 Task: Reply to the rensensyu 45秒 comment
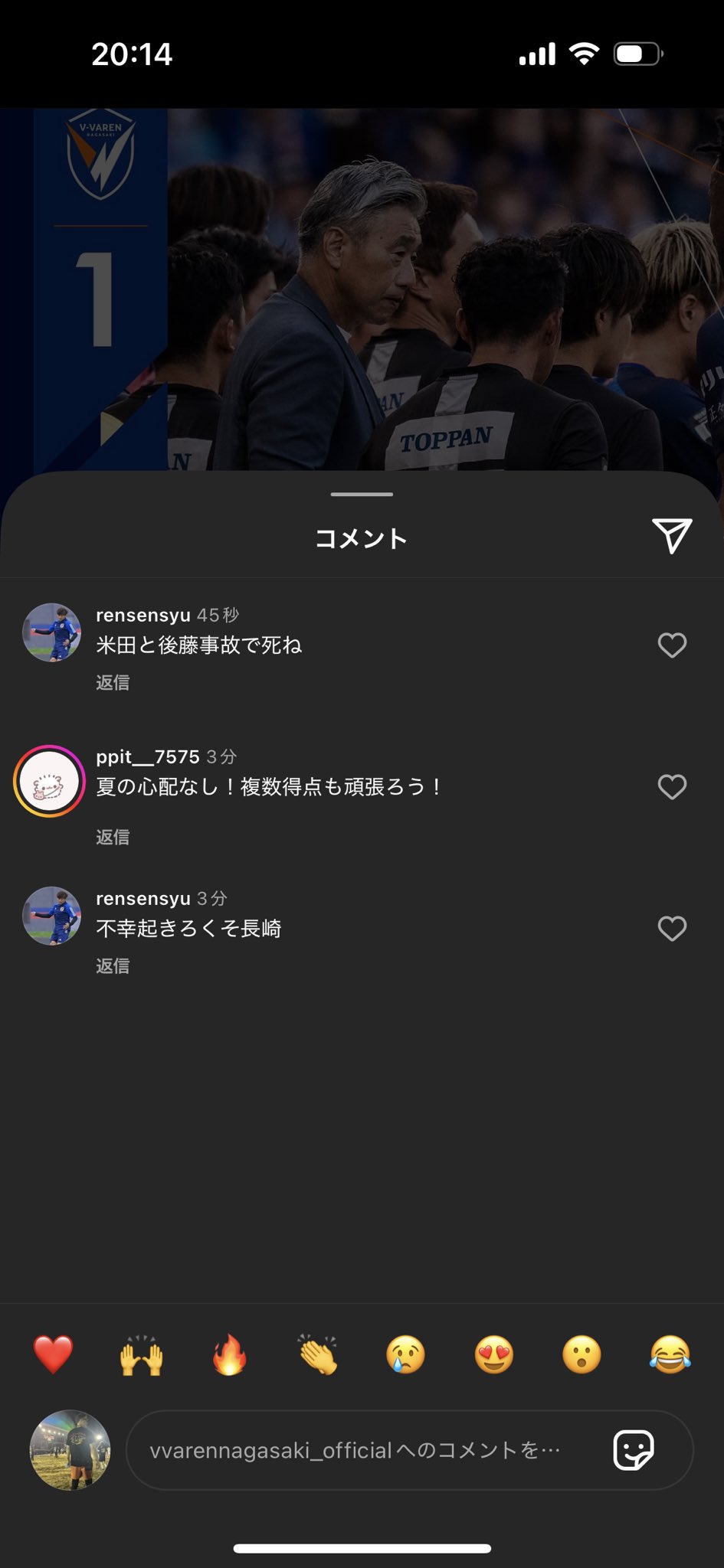[113, 682]
